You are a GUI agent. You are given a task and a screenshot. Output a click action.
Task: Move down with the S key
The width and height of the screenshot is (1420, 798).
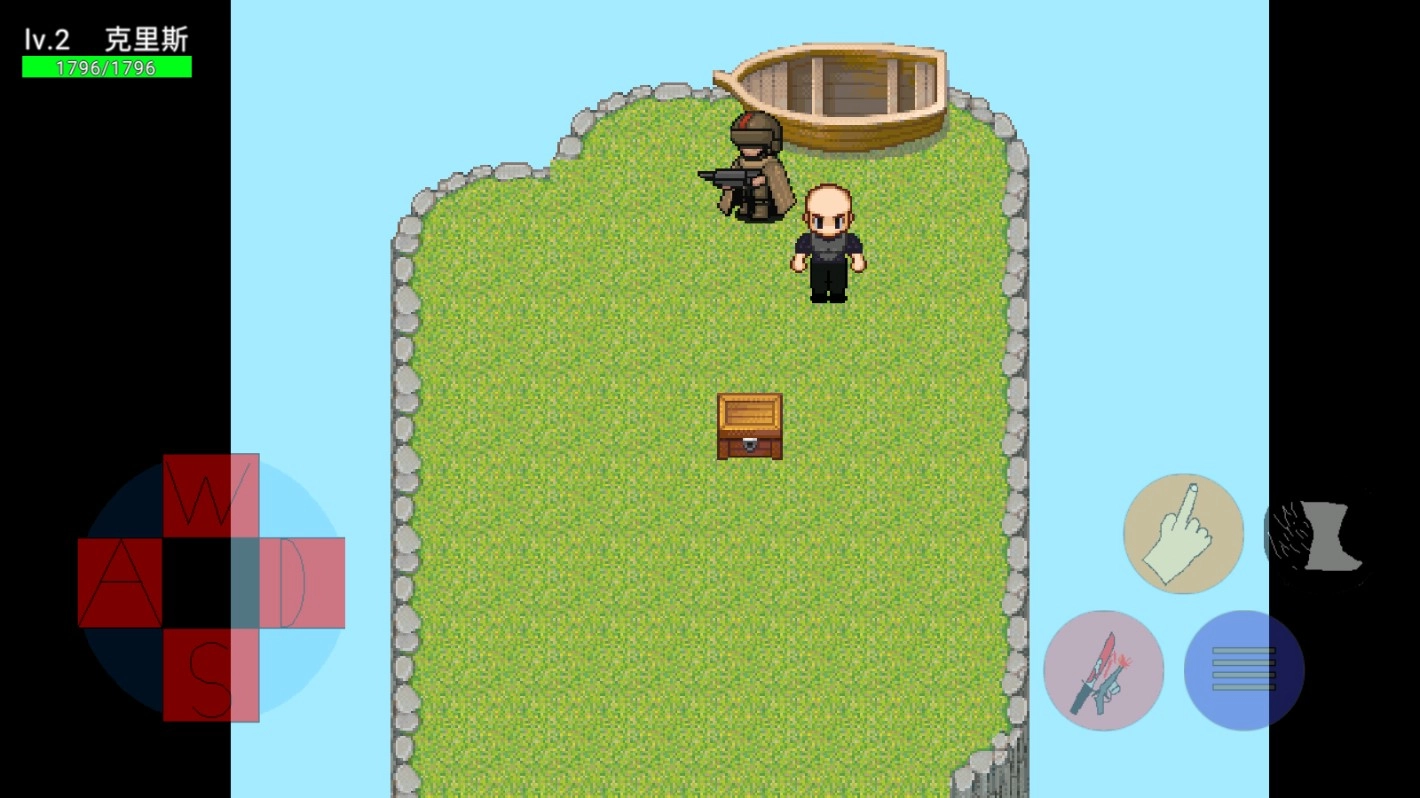[211, 674]
